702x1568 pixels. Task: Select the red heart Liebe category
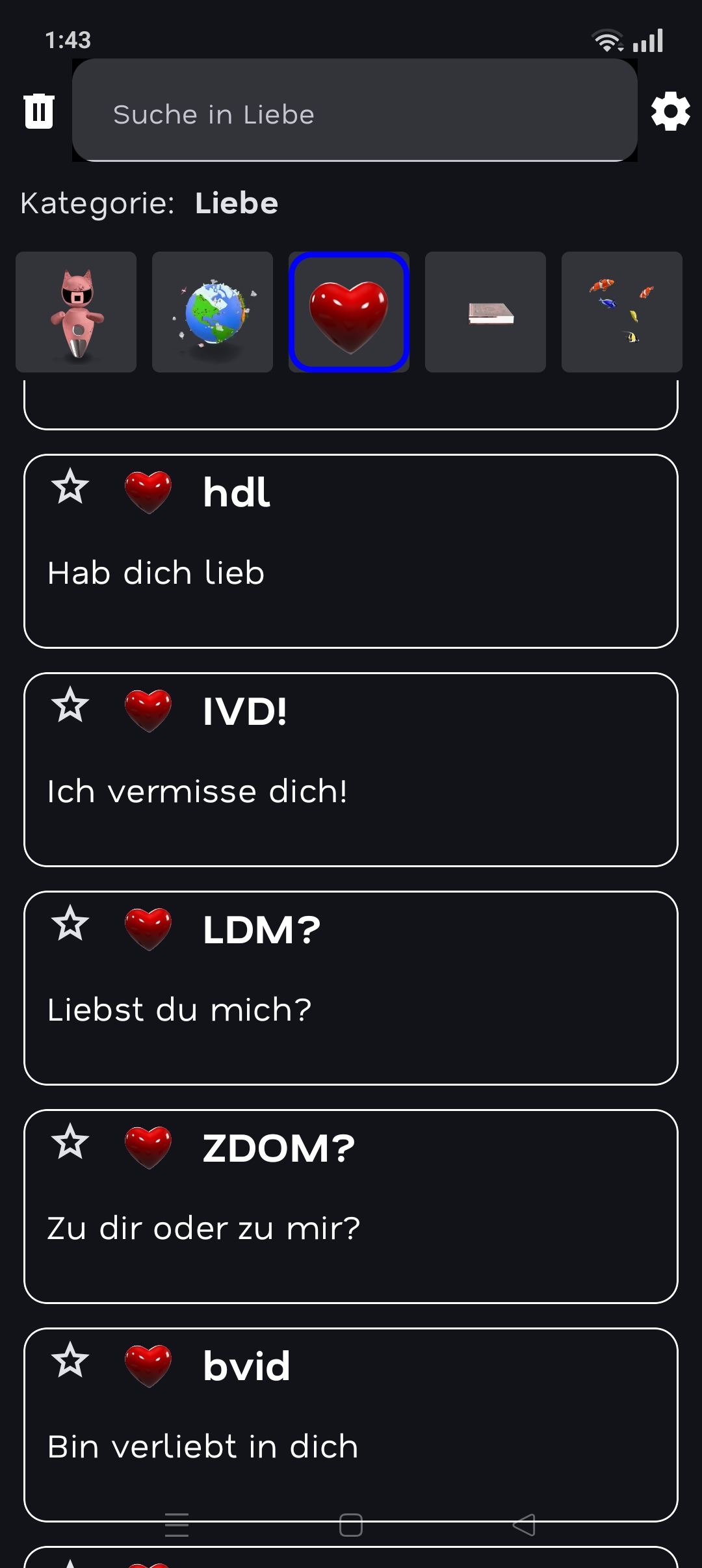[349, 312]
